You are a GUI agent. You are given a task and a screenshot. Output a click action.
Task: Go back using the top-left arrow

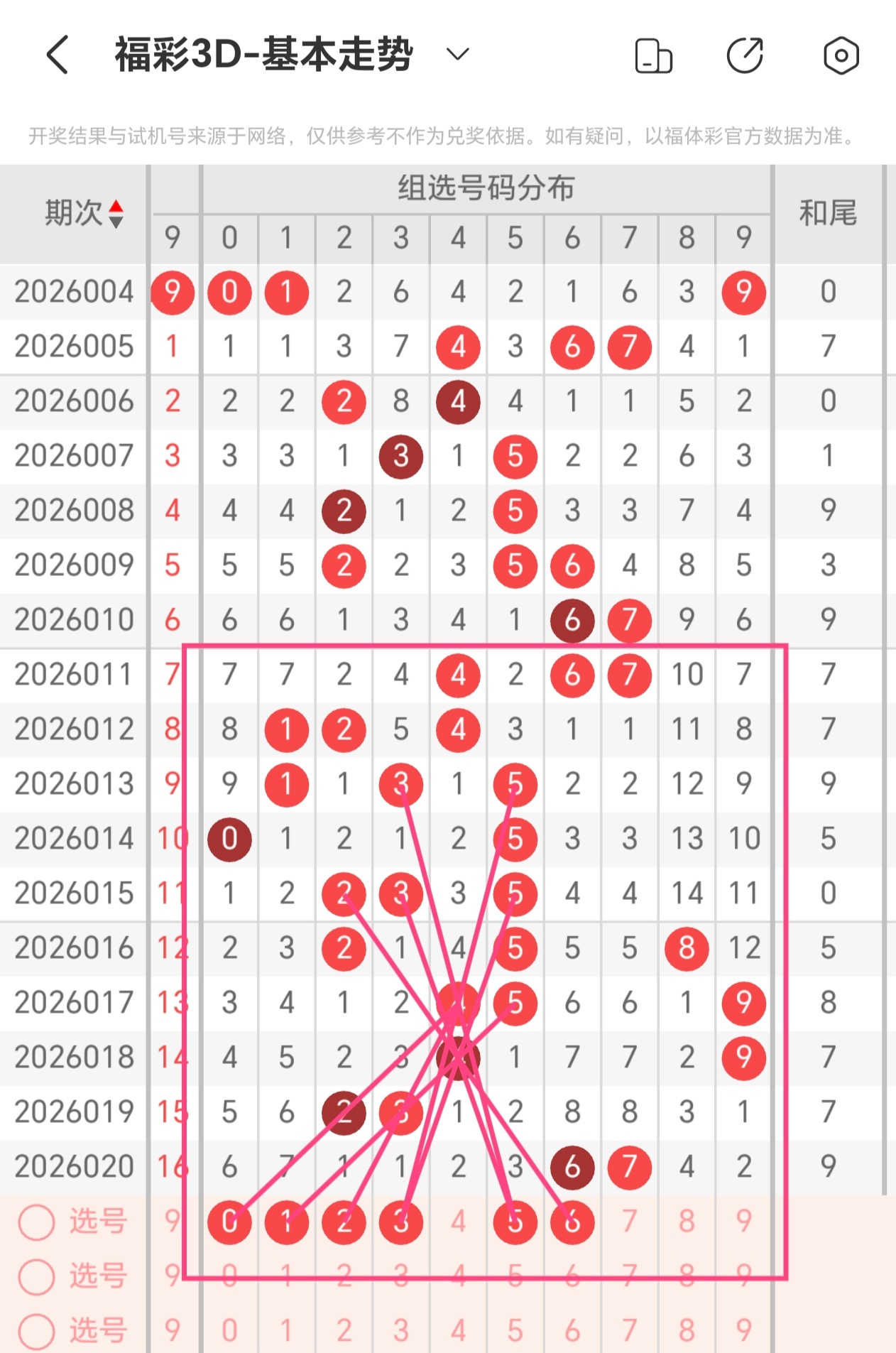pyautogui.click(x=58, y=55)
